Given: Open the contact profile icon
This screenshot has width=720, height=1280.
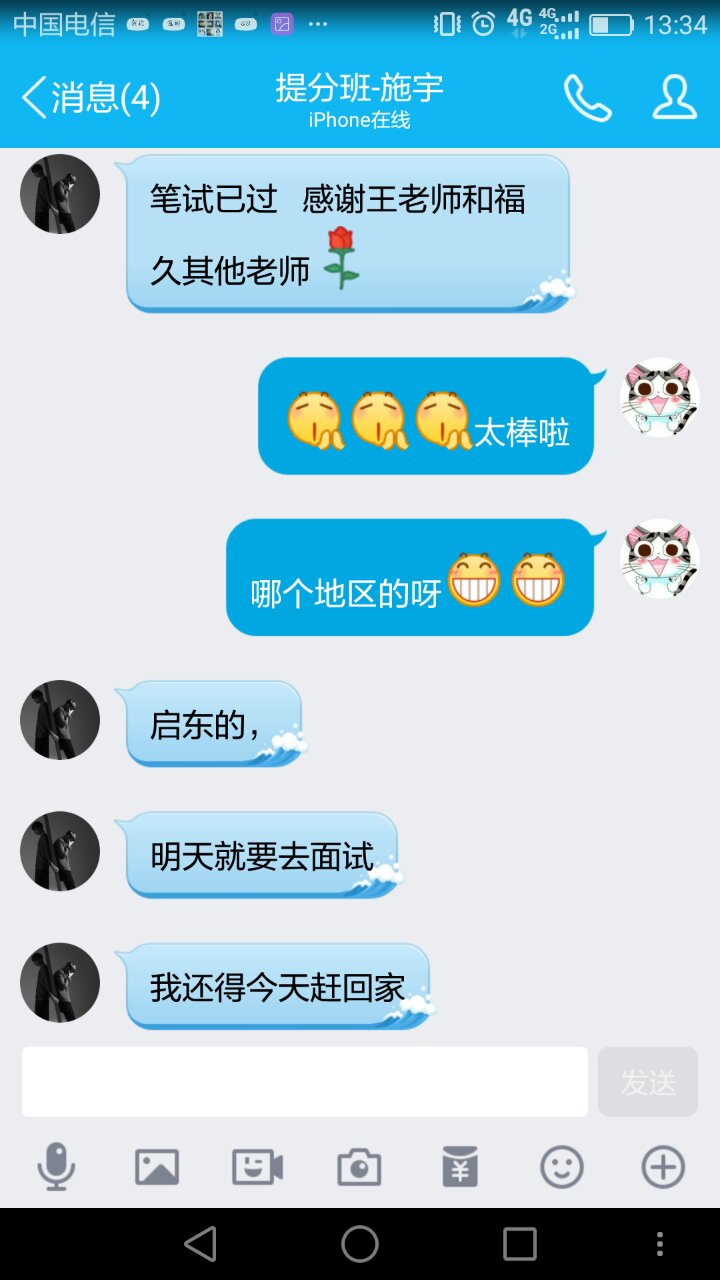Looking at the screenshot, I should (674, 98).
